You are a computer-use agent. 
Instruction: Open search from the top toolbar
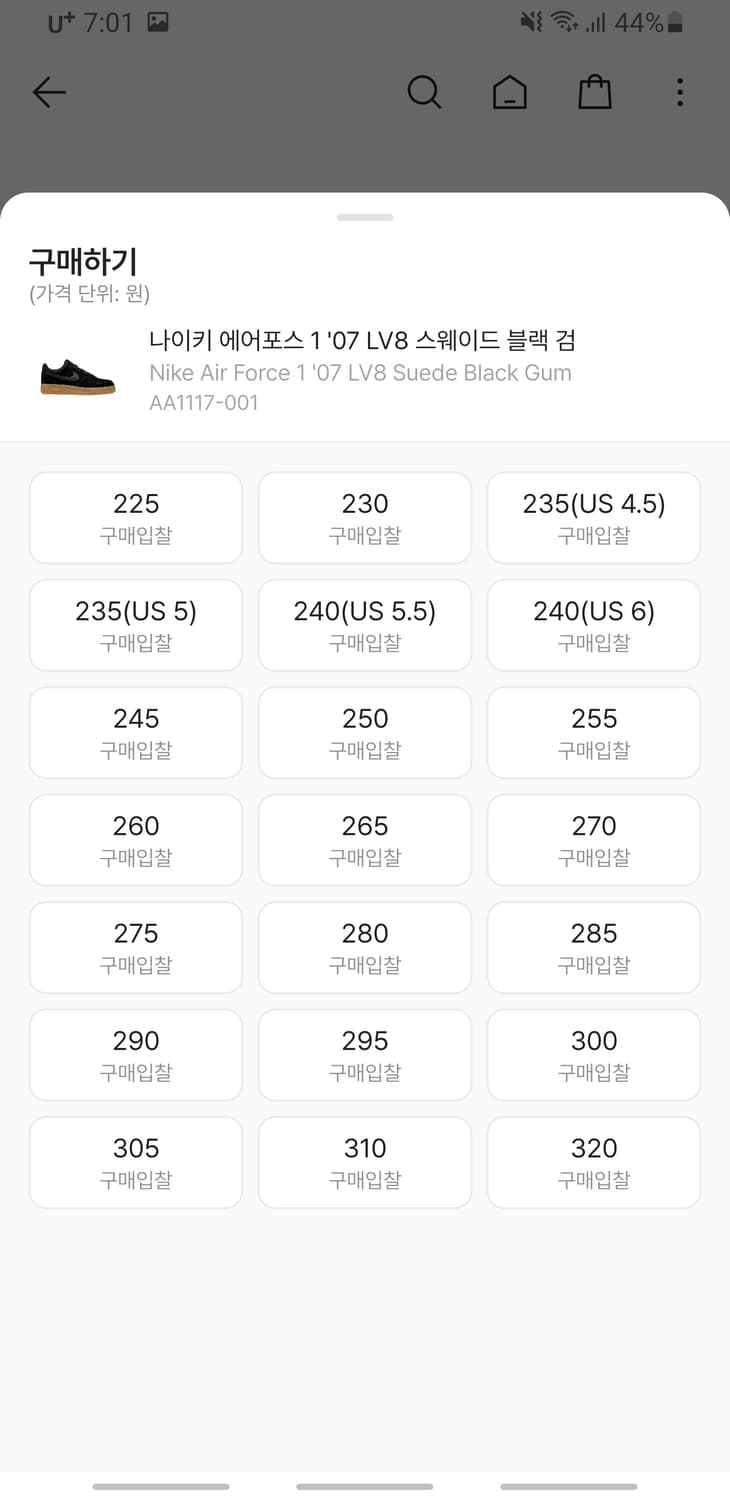pos(424,92)
